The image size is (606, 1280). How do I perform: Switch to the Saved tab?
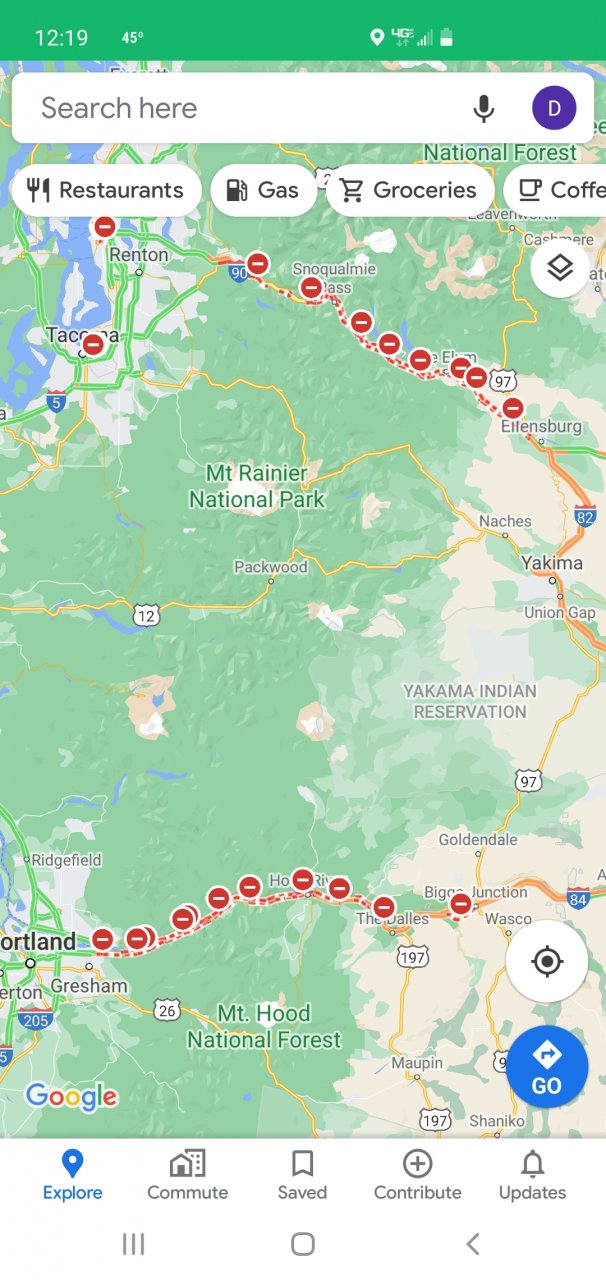(302, 1174)
